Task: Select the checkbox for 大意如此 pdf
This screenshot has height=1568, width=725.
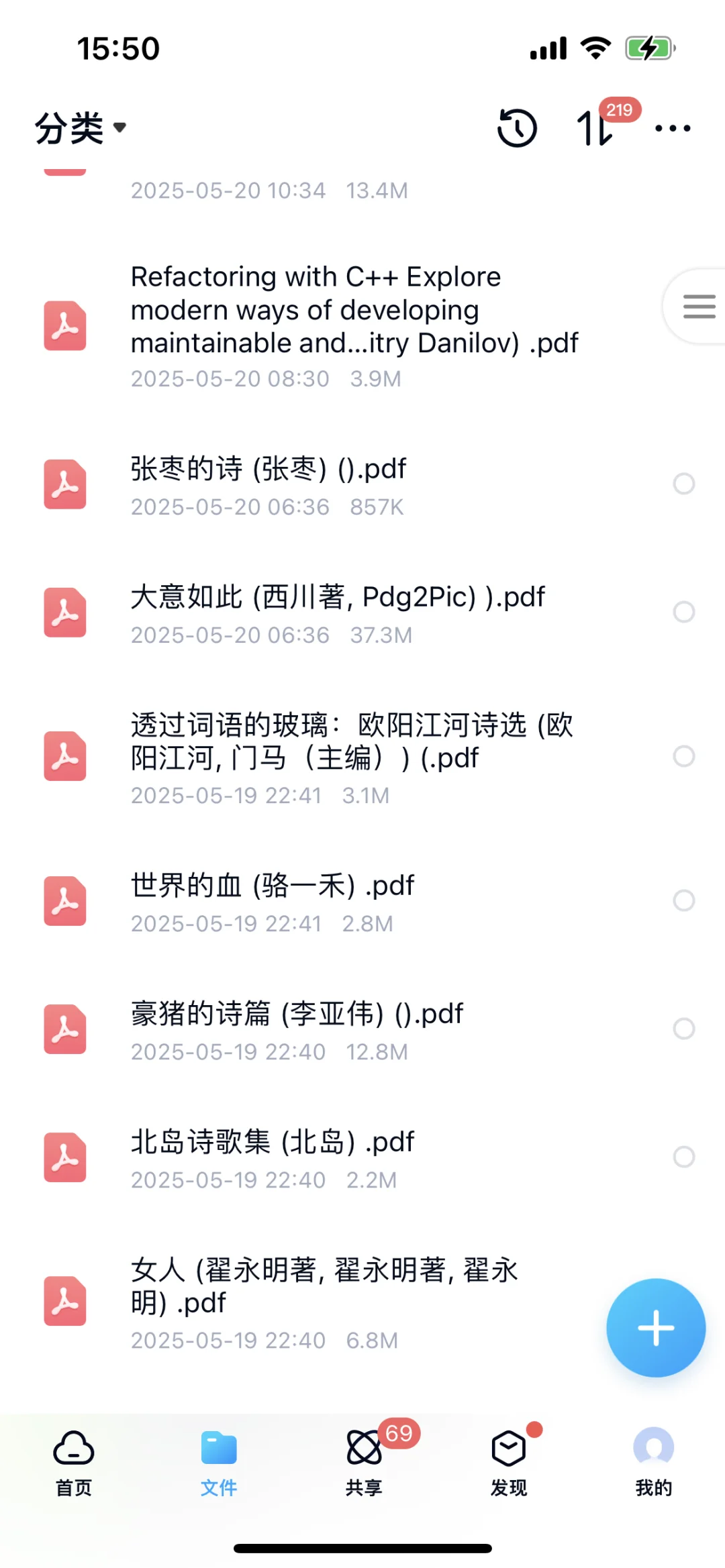Action: pos(683,612)
